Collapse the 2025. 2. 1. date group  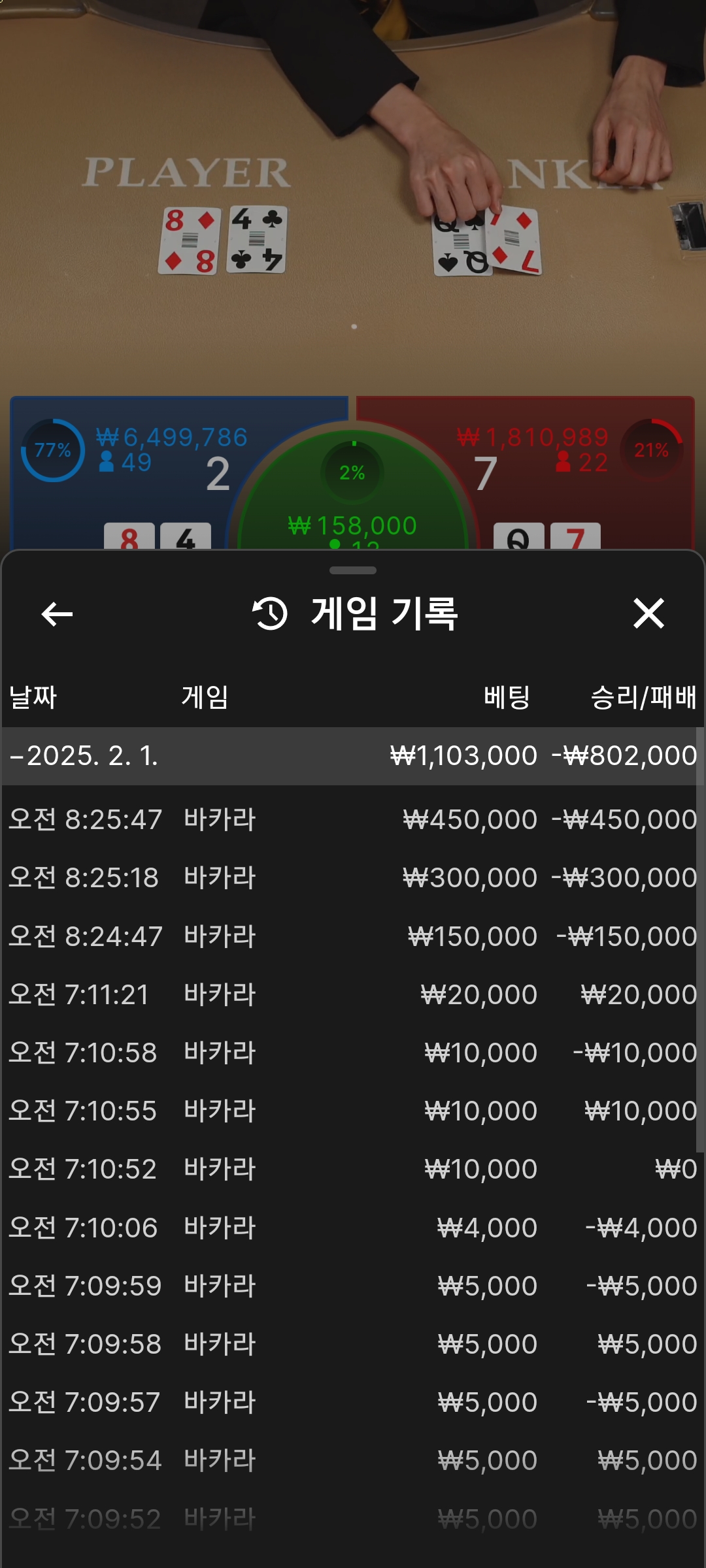point(350,756)
